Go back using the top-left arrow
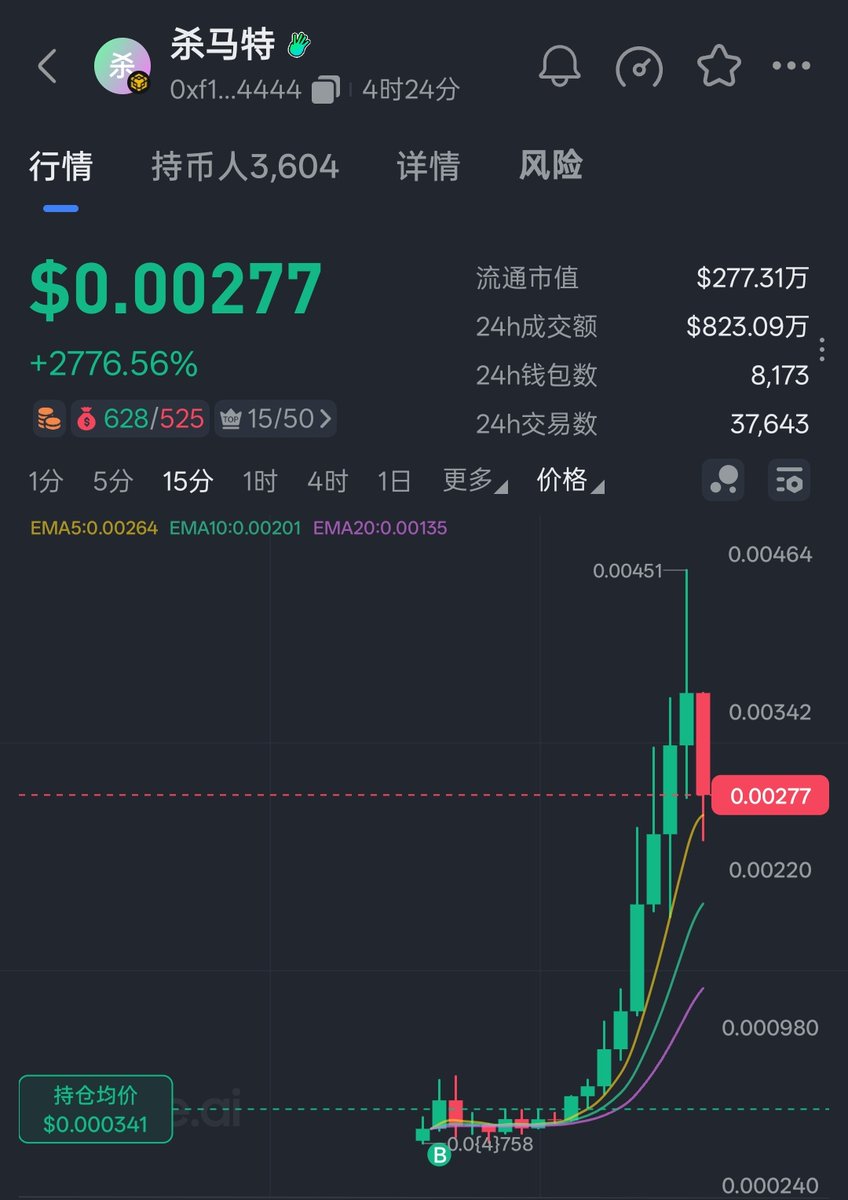Screen dimensions: 848x1200 [x=47, y=67]
